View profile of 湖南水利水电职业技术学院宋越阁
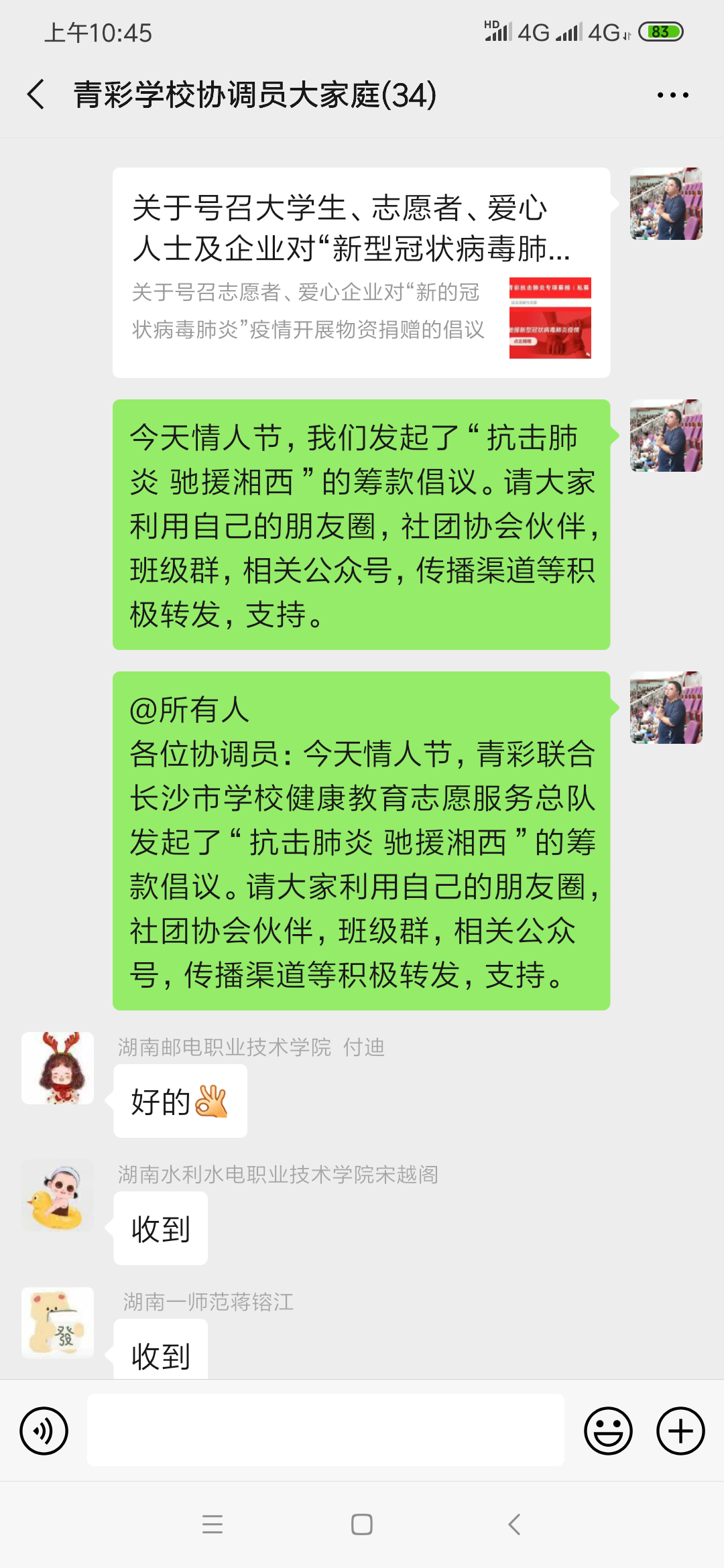The width and height of the screenshot is (724, 1568). pos(58,1195)
